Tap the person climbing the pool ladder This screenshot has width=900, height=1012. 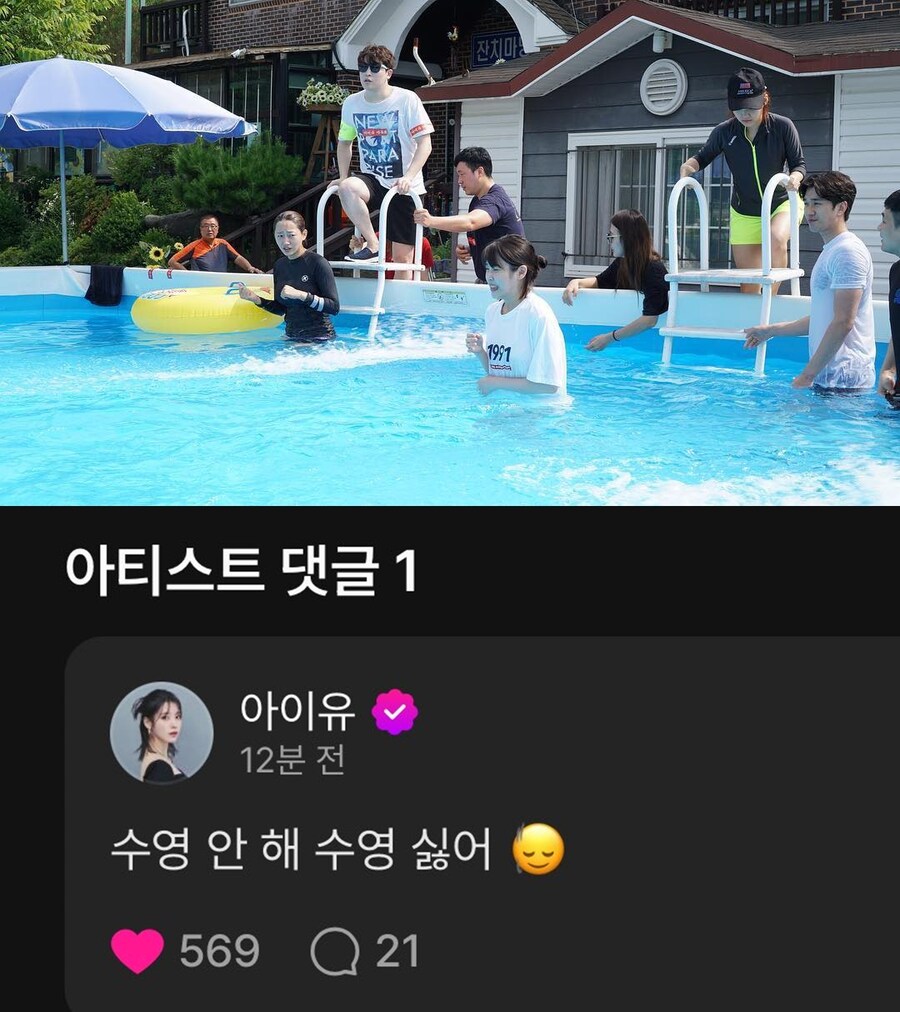click(744, 160)
